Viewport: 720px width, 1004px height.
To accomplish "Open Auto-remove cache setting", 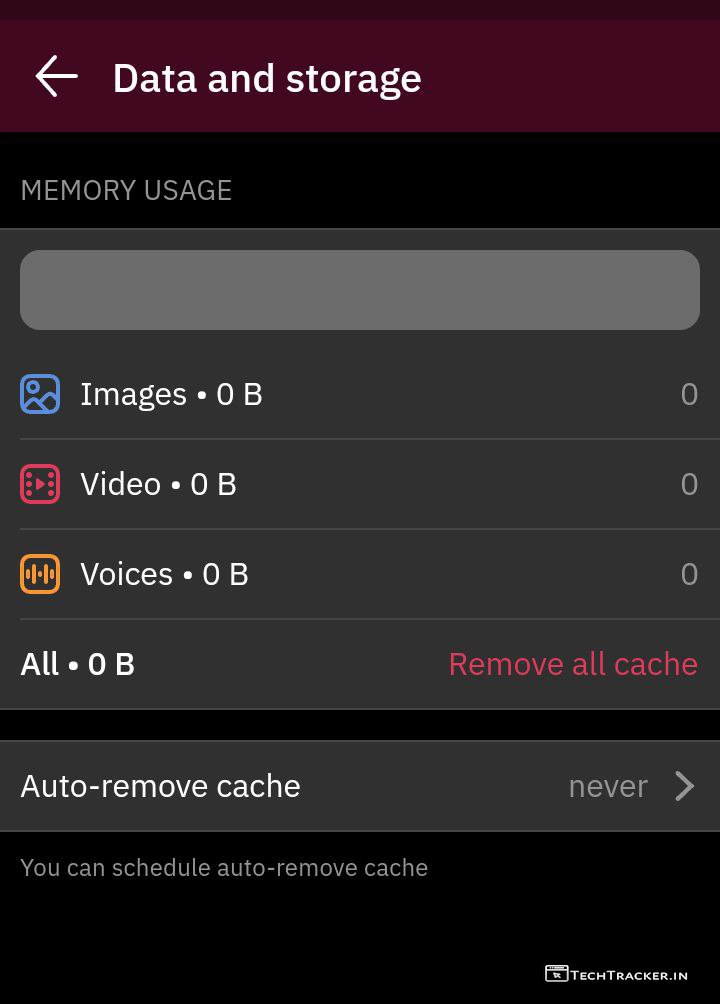I will click(x=360, y=786).
